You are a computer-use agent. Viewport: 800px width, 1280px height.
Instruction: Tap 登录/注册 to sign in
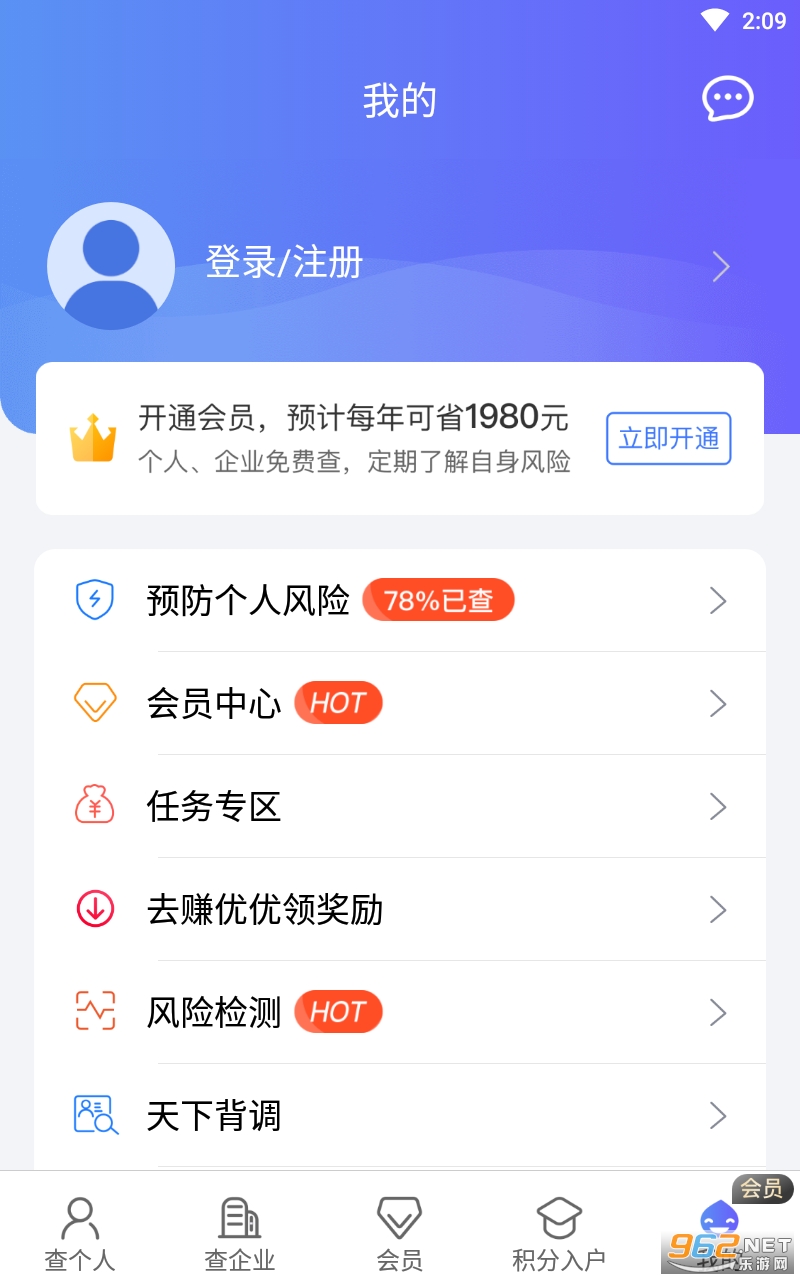click(x=284, y=263)
